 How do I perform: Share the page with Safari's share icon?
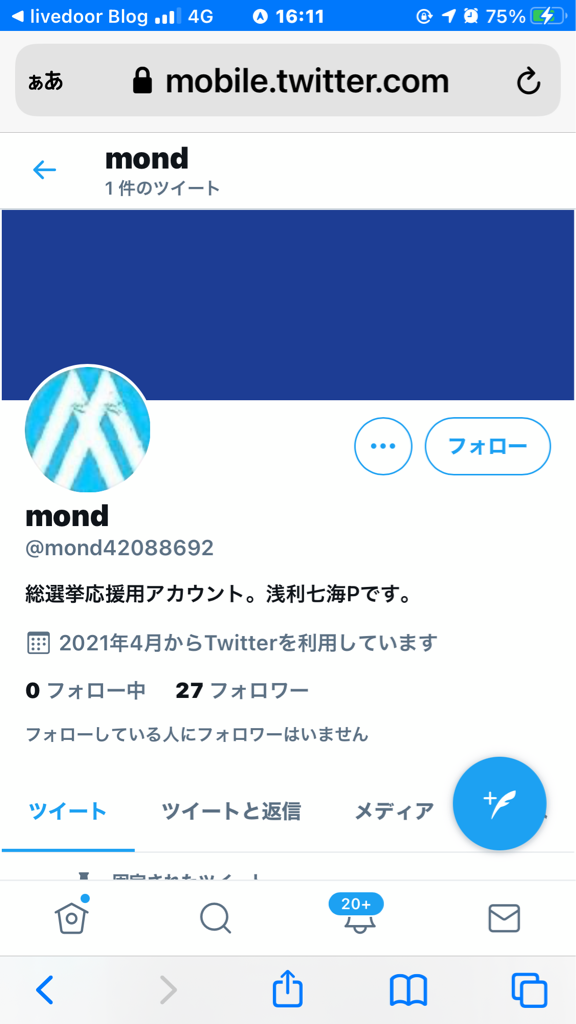tap(288, 989)
